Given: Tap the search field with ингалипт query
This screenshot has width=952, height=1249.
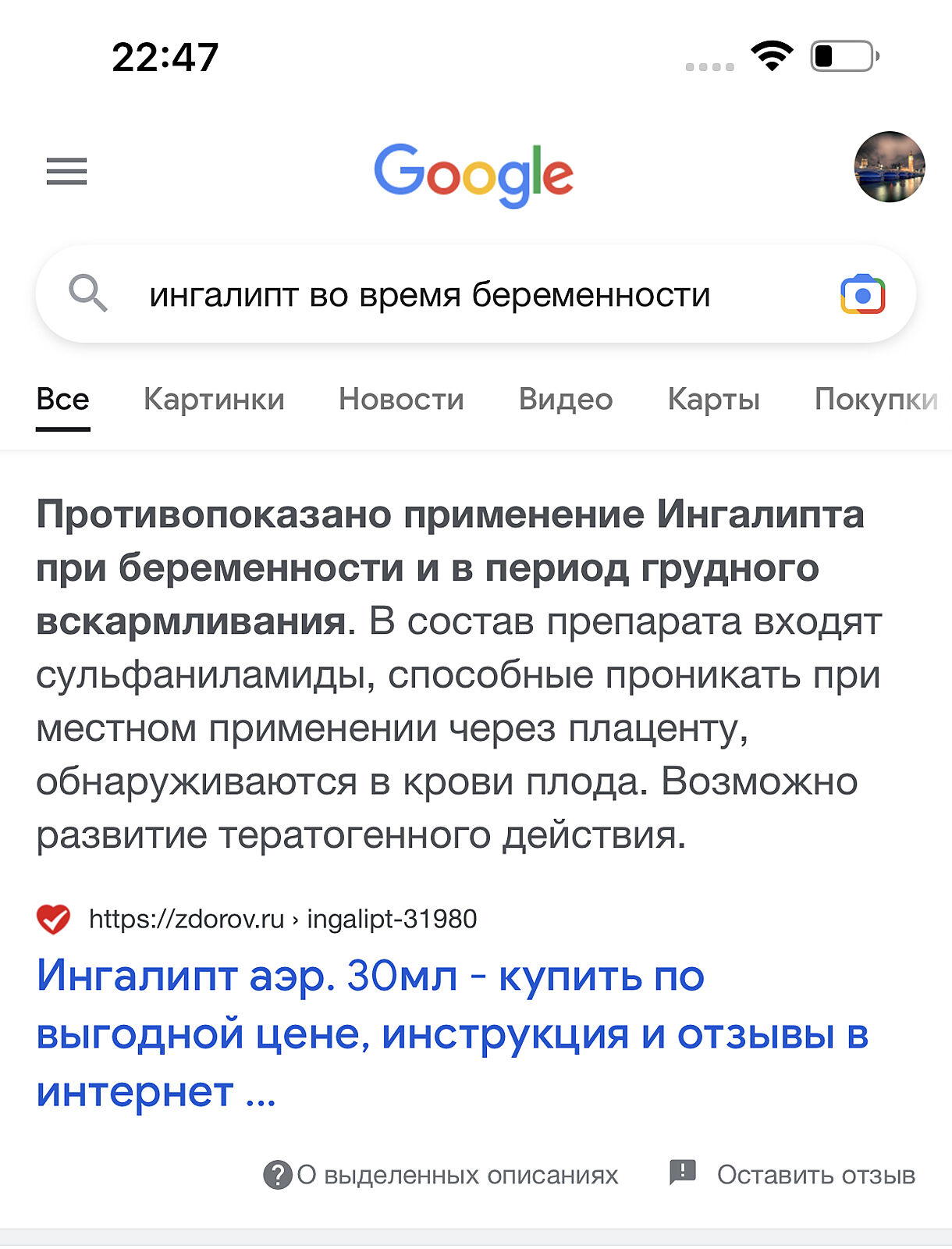Looking at the screenshot, I should (429, 295).
